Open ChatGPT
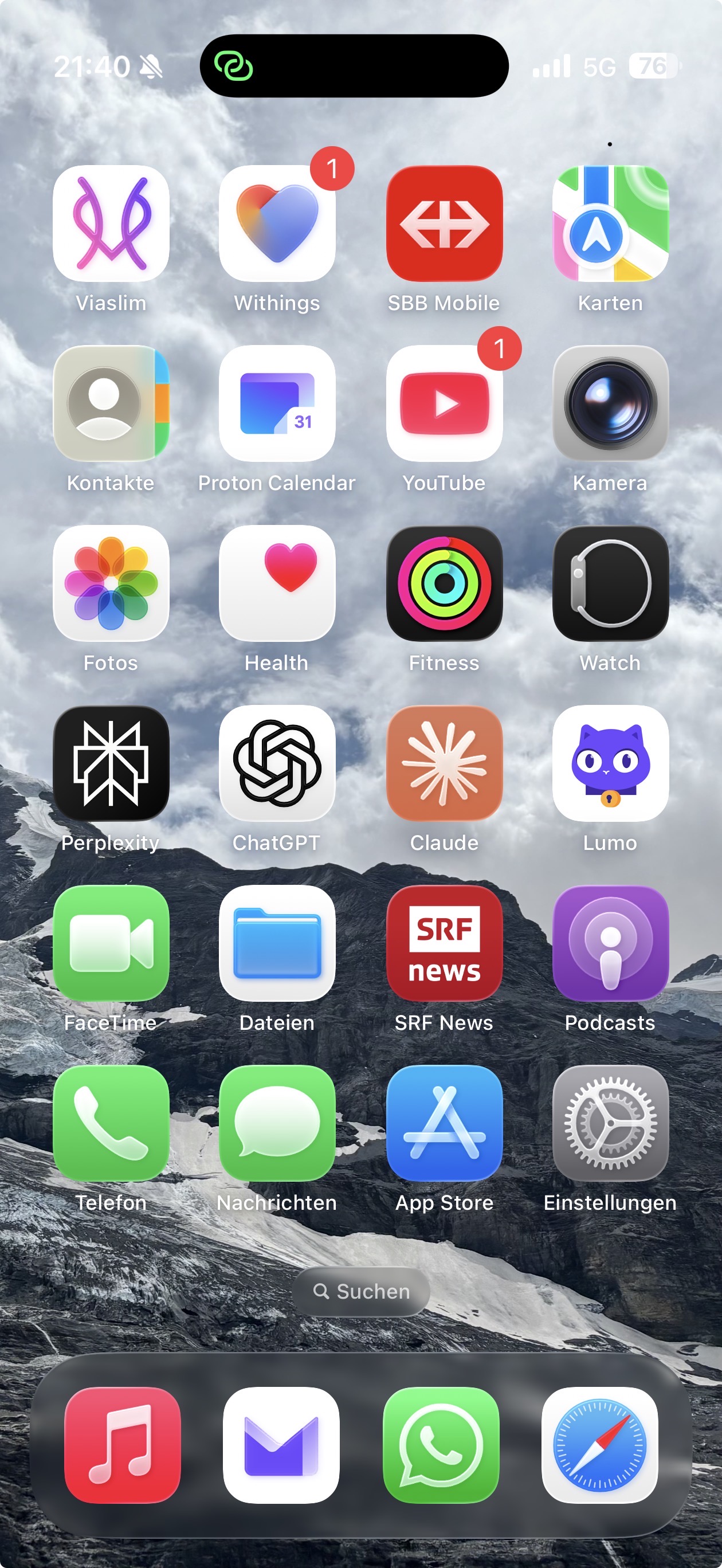 click(277, 763)
